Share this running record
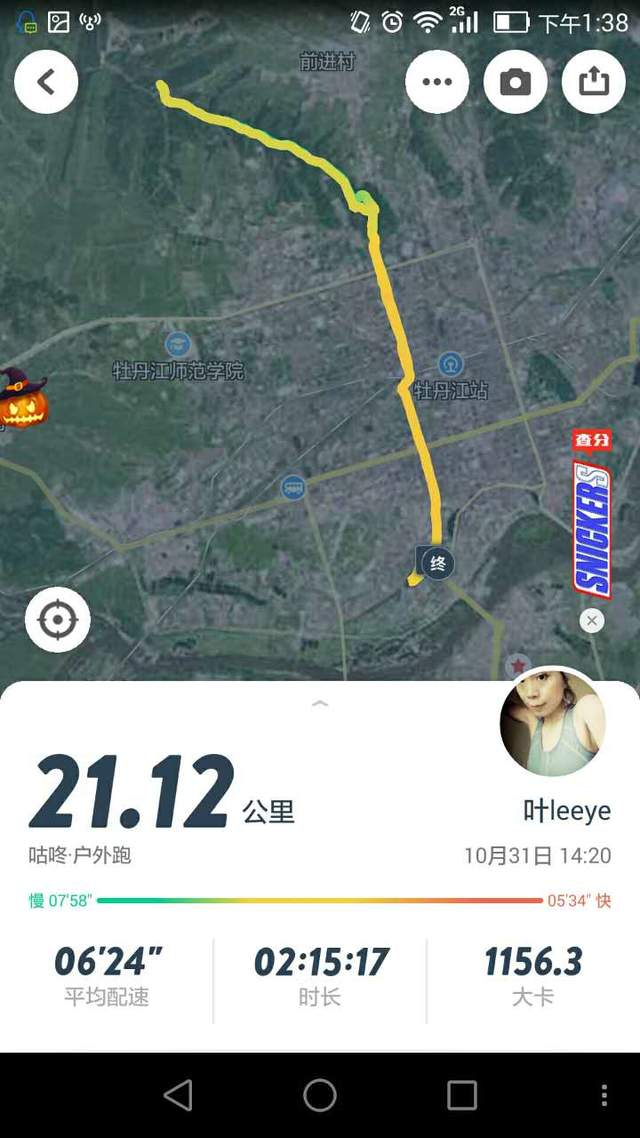The height and width of the screenshot is (1138, 640). [593, 82]
